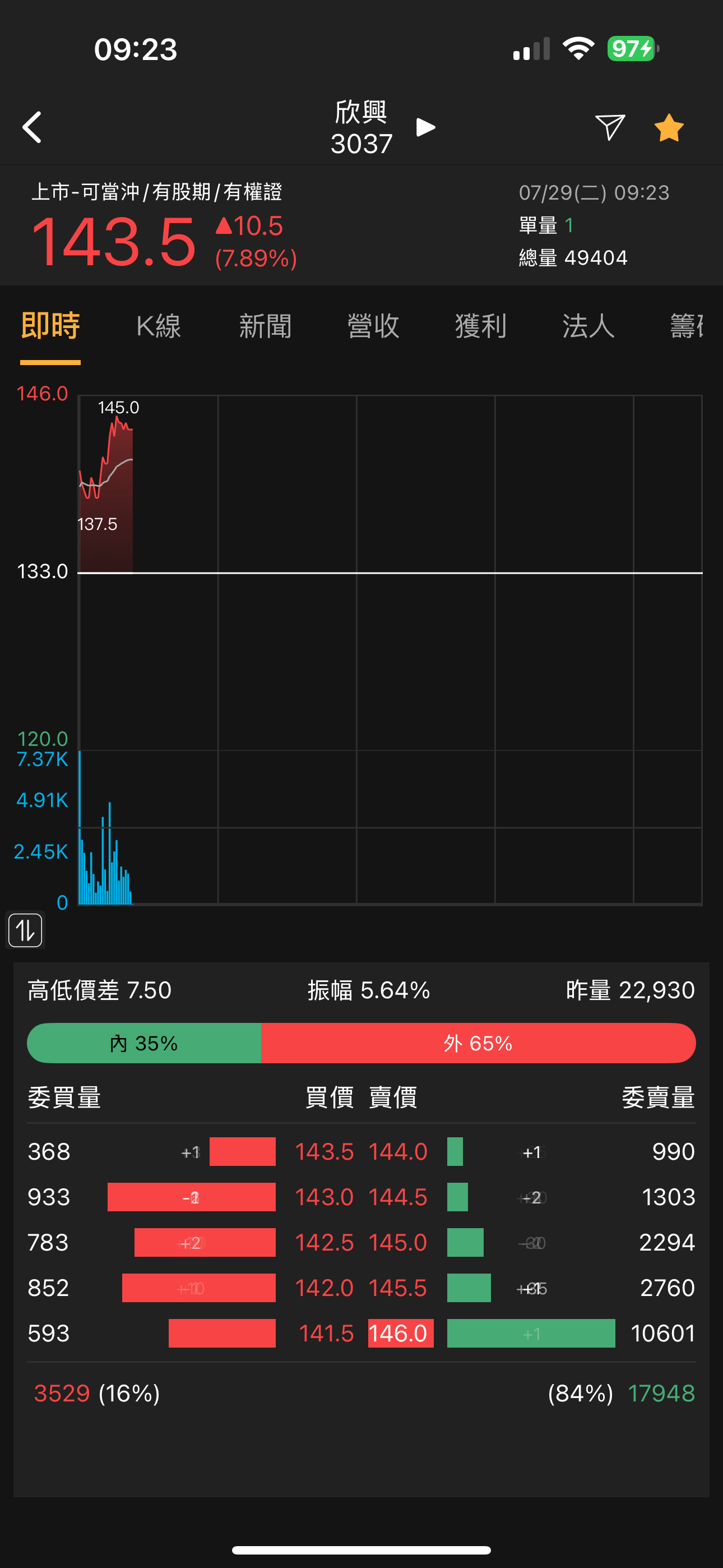Go back using the top-left arrow

click(31, 127)
